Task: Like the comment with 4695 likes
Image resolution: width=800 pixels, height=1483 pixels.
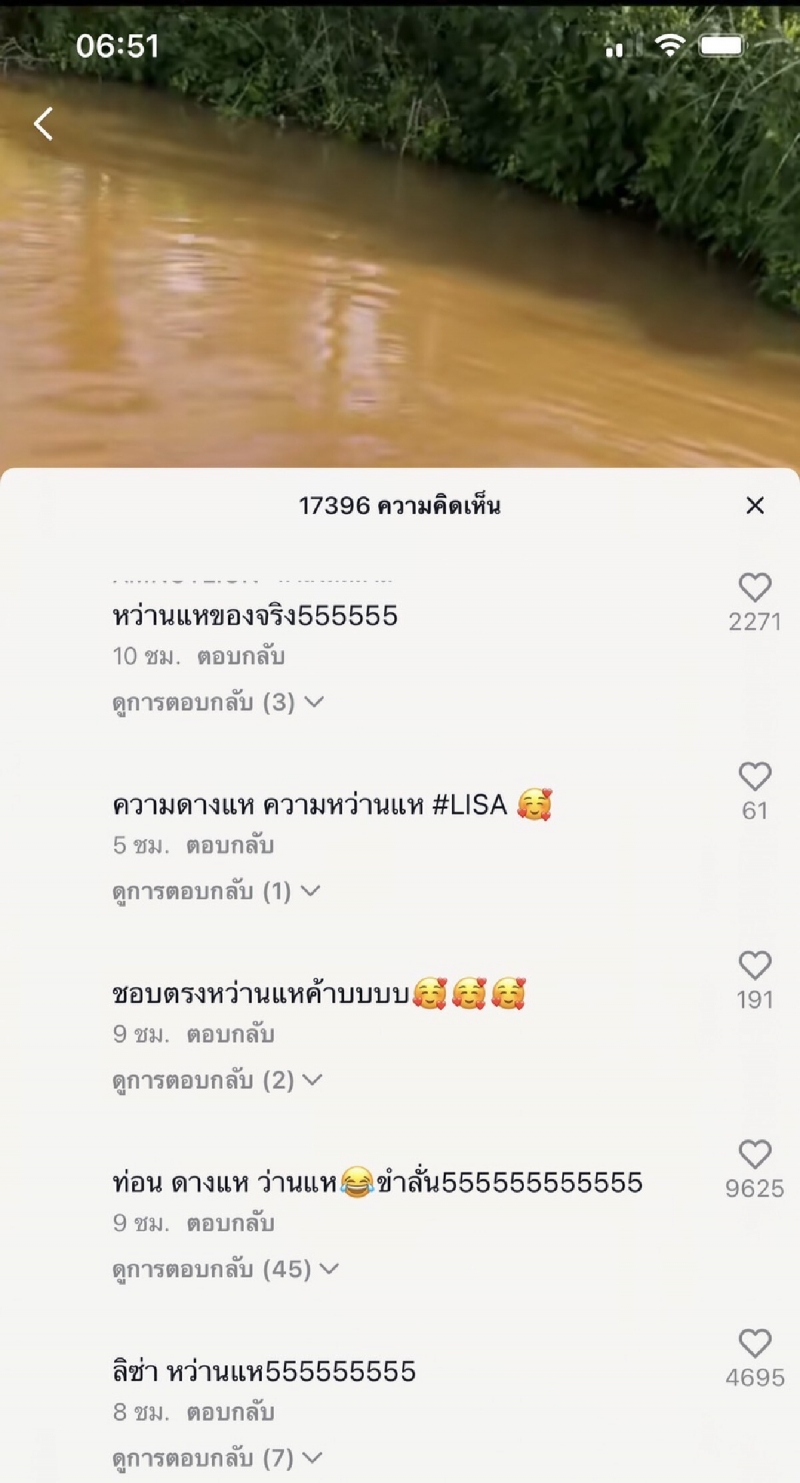Action: point(755,1343)
